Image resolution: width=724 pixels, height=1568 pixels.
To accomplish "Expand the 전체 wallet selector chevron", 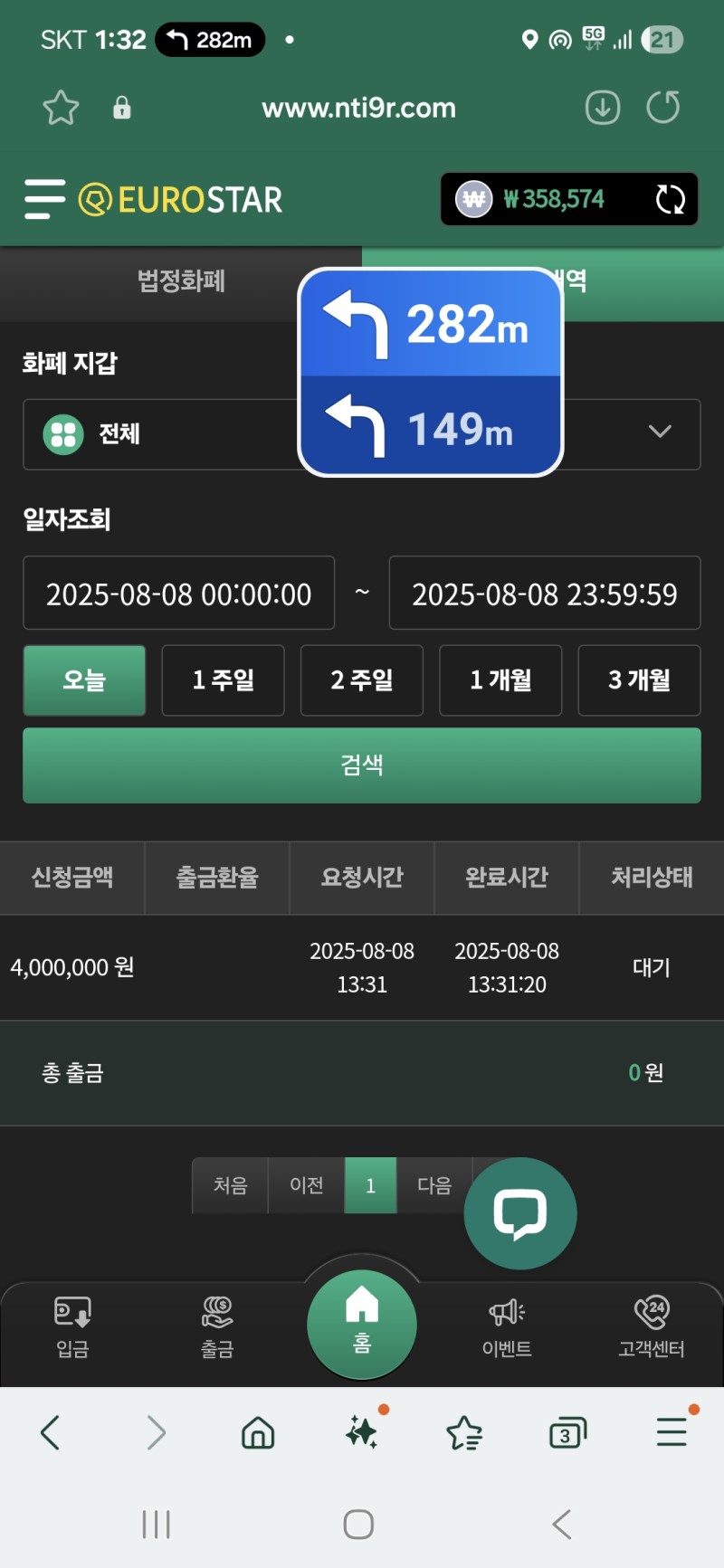I will coord(660,434).
